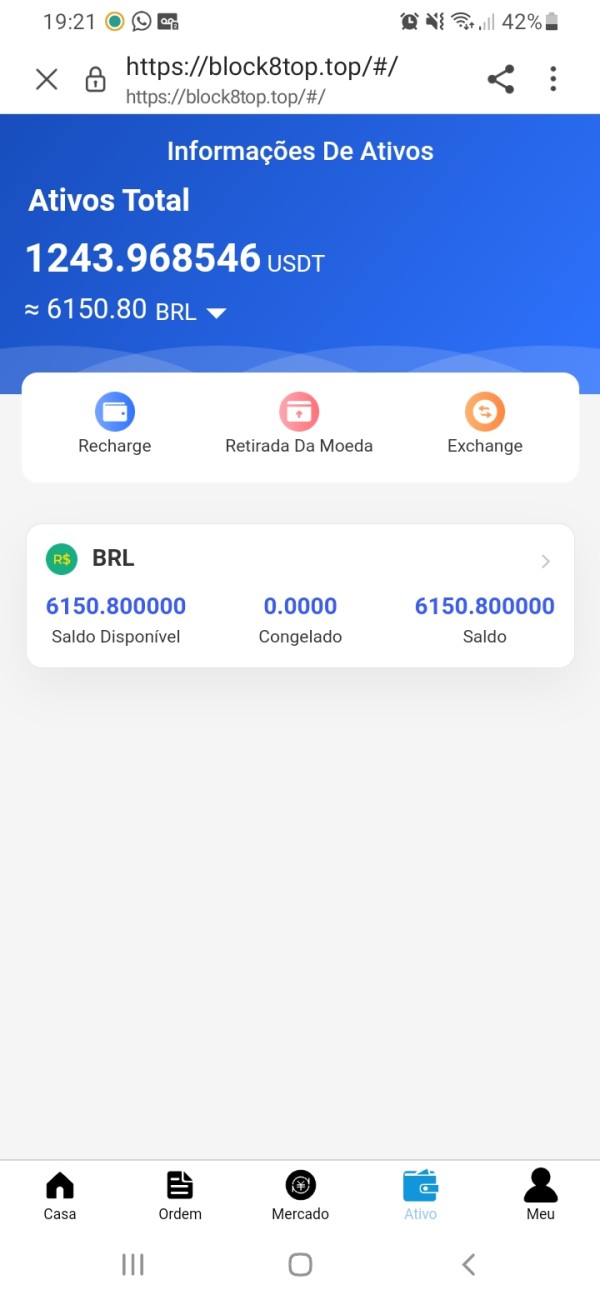
Task: Go to the Casa tab
Action: [x=60, y=1196]
